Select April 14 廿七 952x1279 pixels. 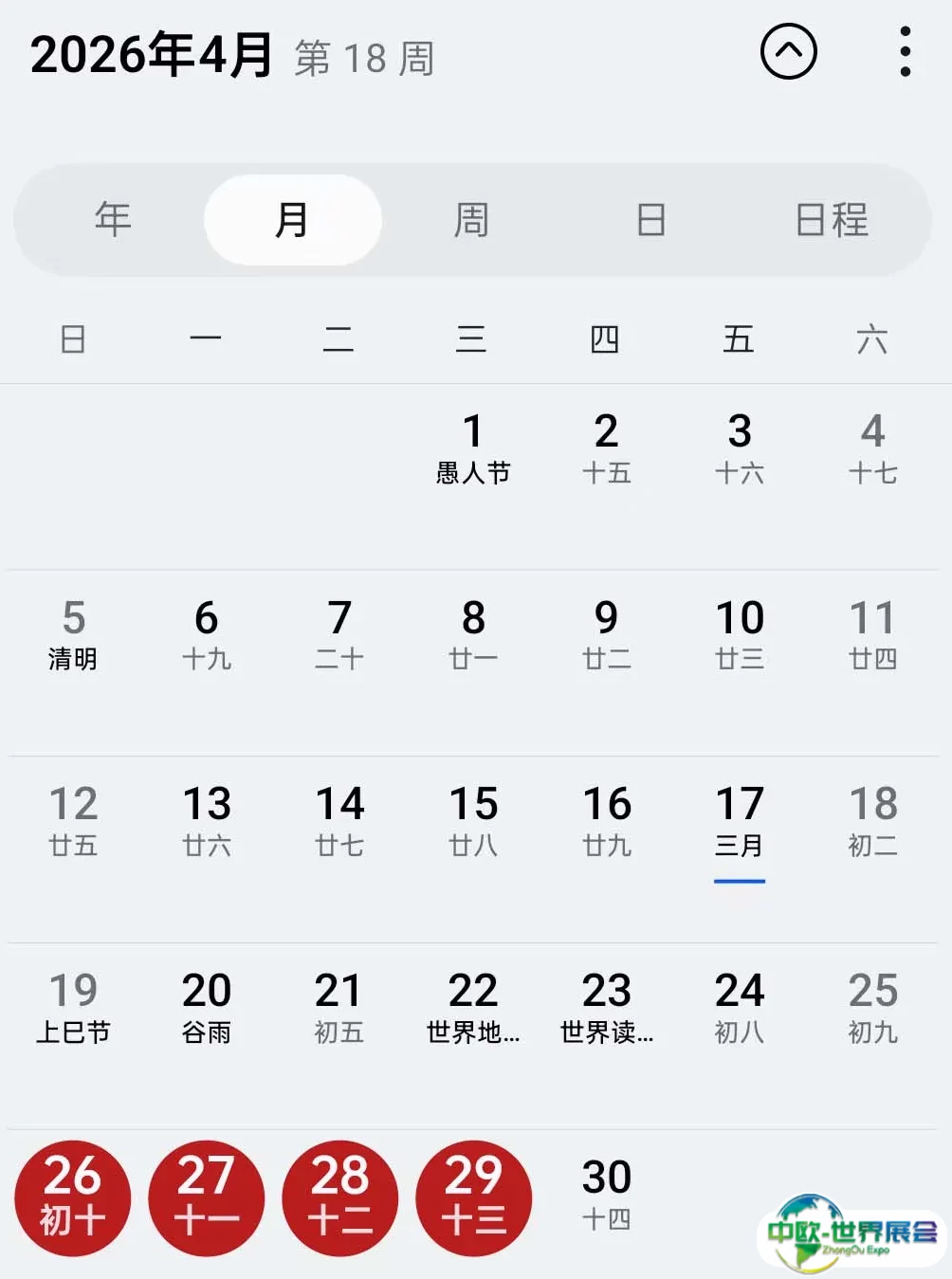339,821
